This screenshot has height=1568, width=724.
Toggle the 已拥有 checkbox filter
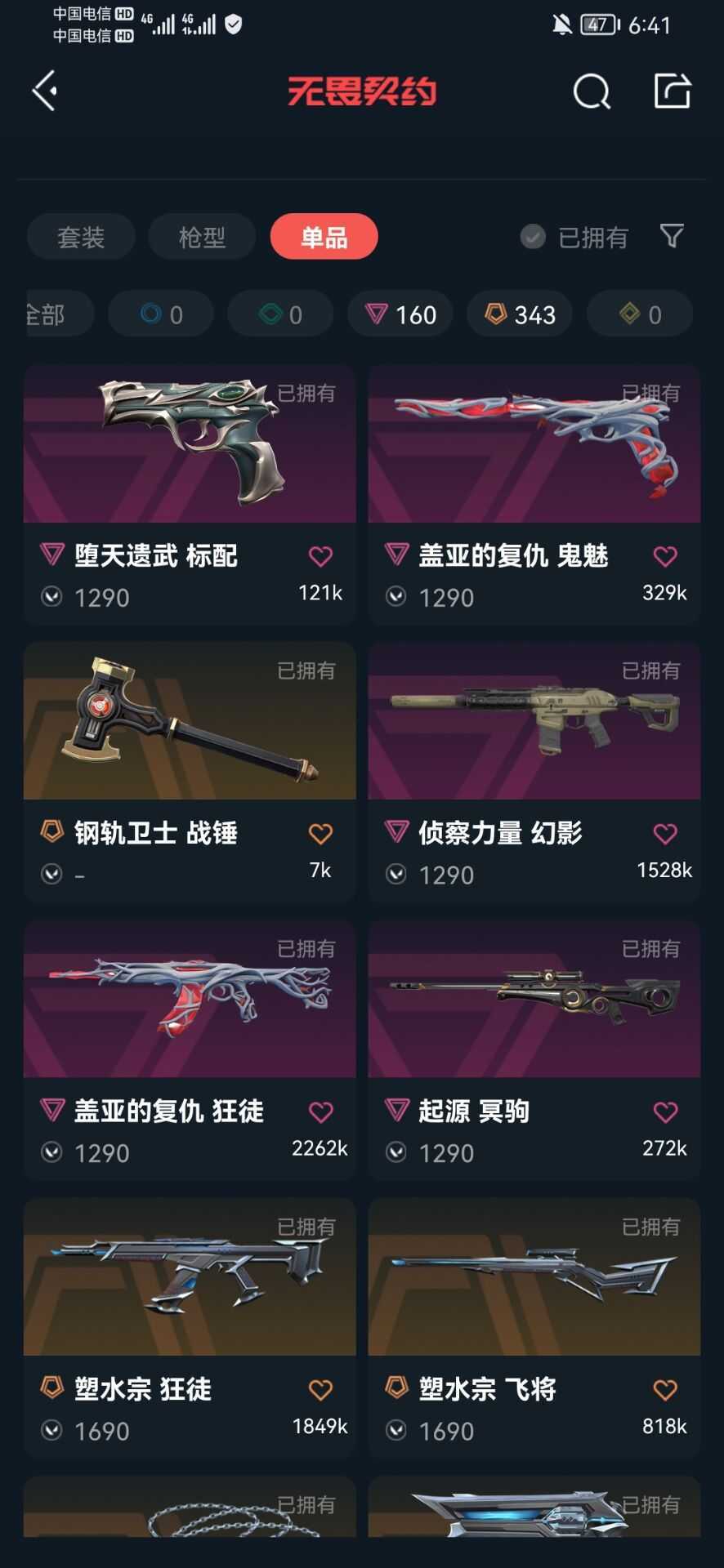click(533, 237)
